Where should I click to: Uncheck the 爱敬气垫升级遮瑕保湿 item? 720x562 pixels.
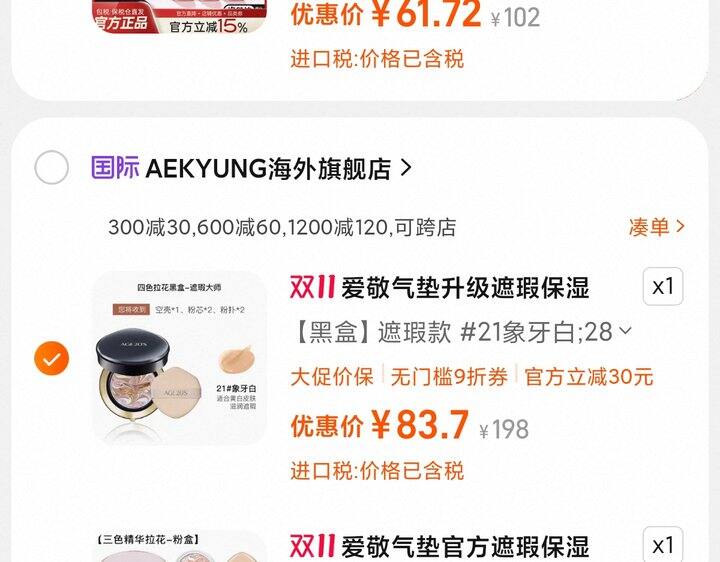[x=52, y=358]
